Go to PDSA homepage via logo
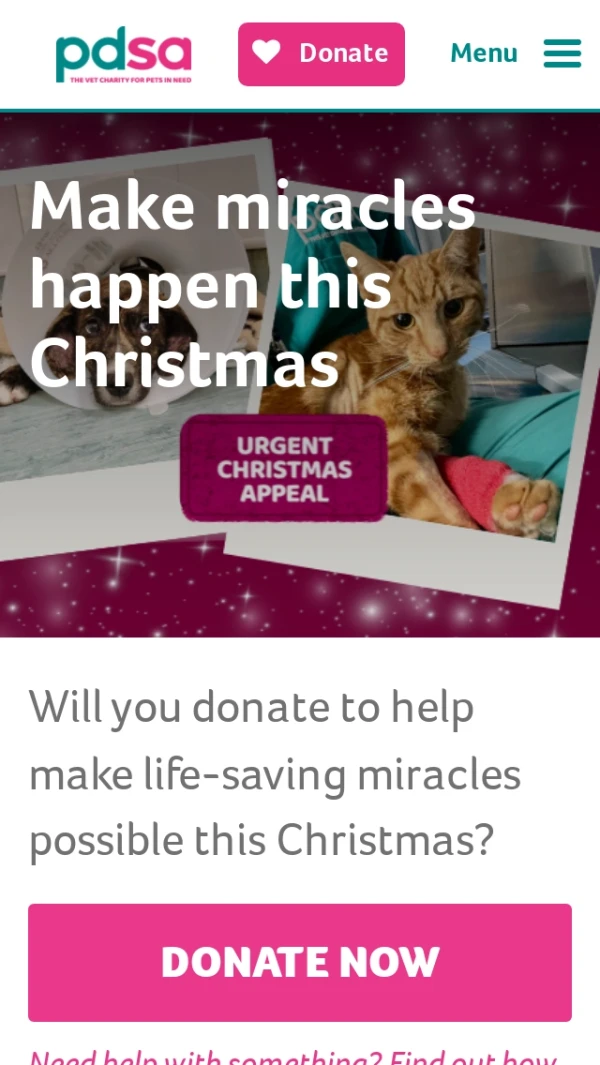The width and height of the screenshot is (600, 1065). coord(123,55)
